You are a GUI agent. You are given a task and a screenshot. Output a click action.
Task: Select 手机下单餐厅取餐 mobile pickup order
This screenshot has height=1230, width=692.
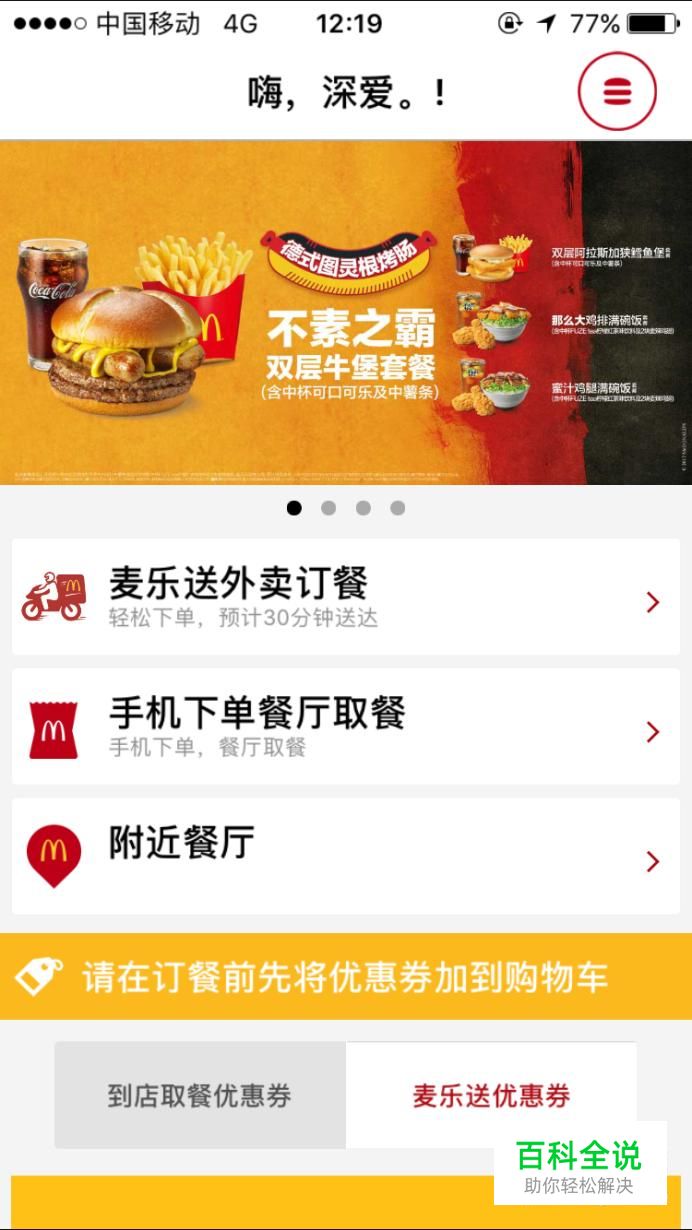346,727
